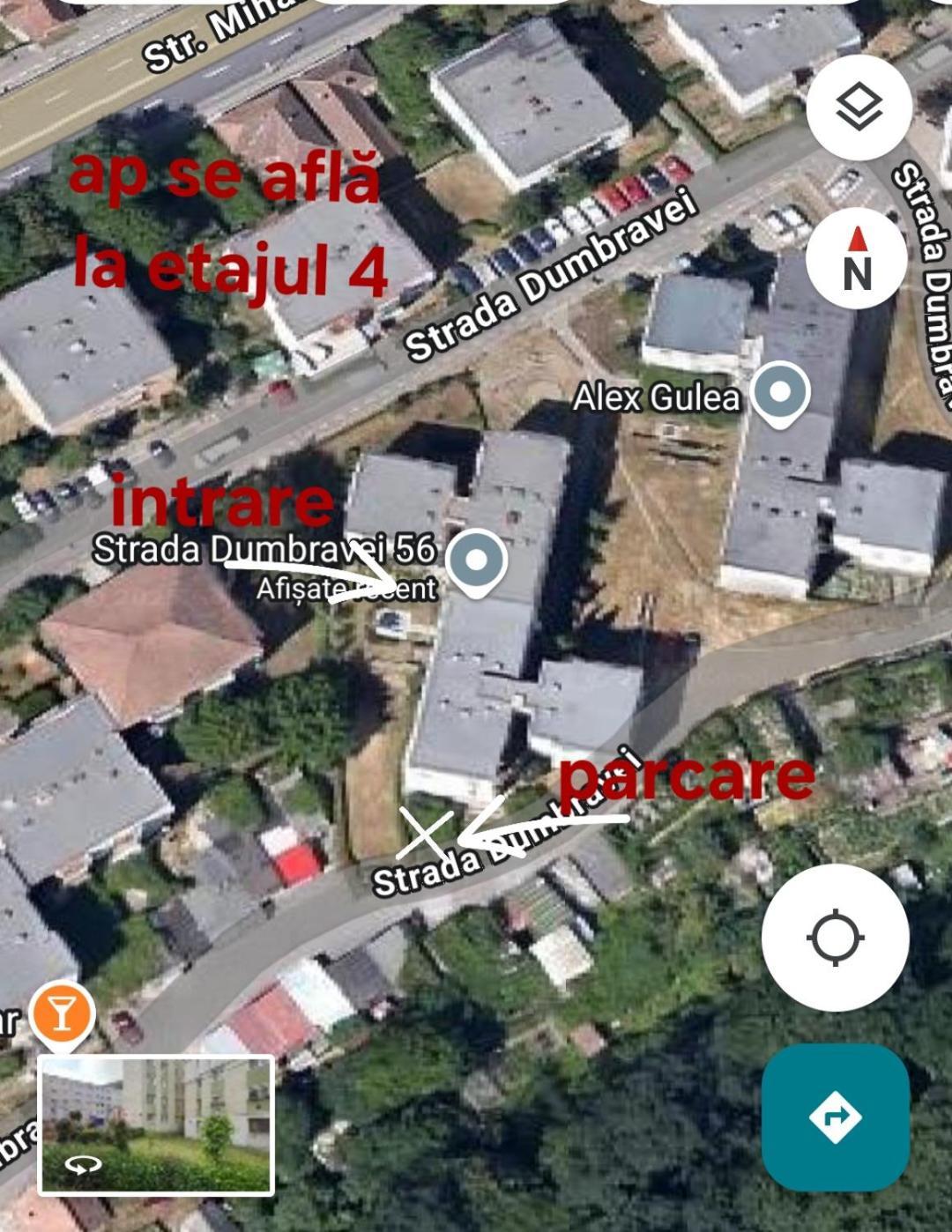Image resolution: width=952 pixels, height=1232 pixels.
Task: Tap the compass to reset north
Action: point(857,258)
